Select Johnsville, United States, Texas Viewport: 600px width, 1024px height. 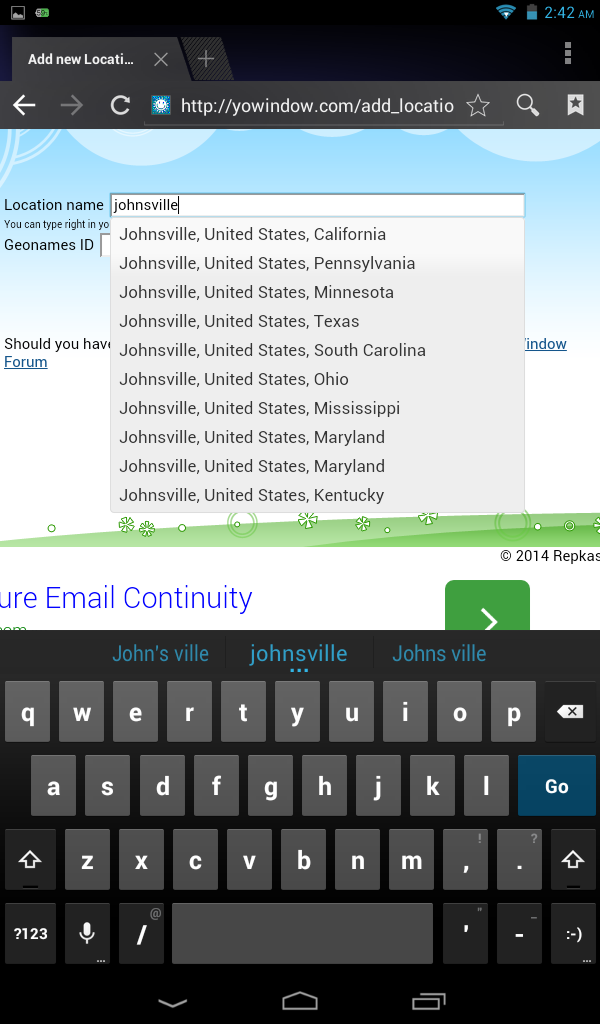239,321
